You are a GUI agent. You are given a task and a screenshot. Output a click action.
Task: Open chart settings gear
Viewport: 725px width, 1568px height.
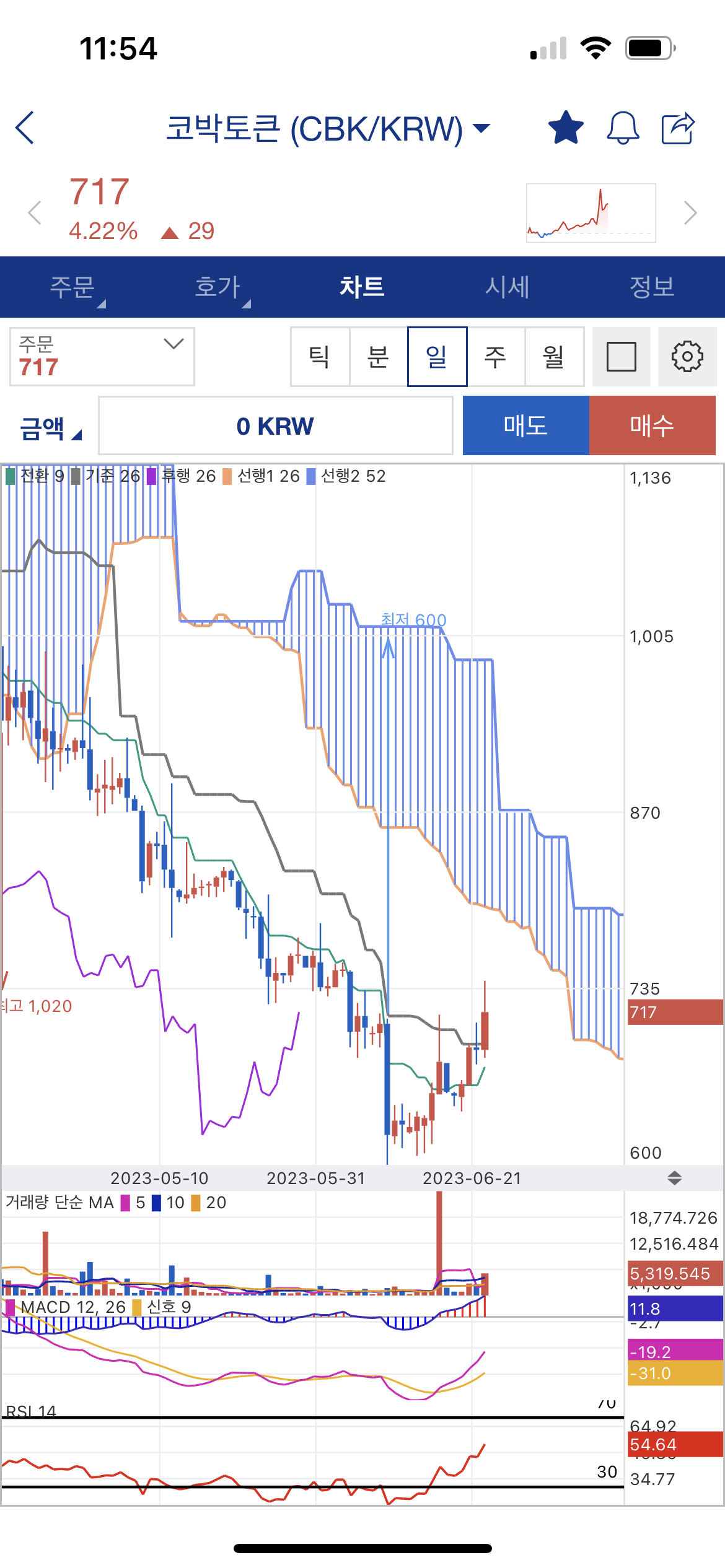pos(687,357)
